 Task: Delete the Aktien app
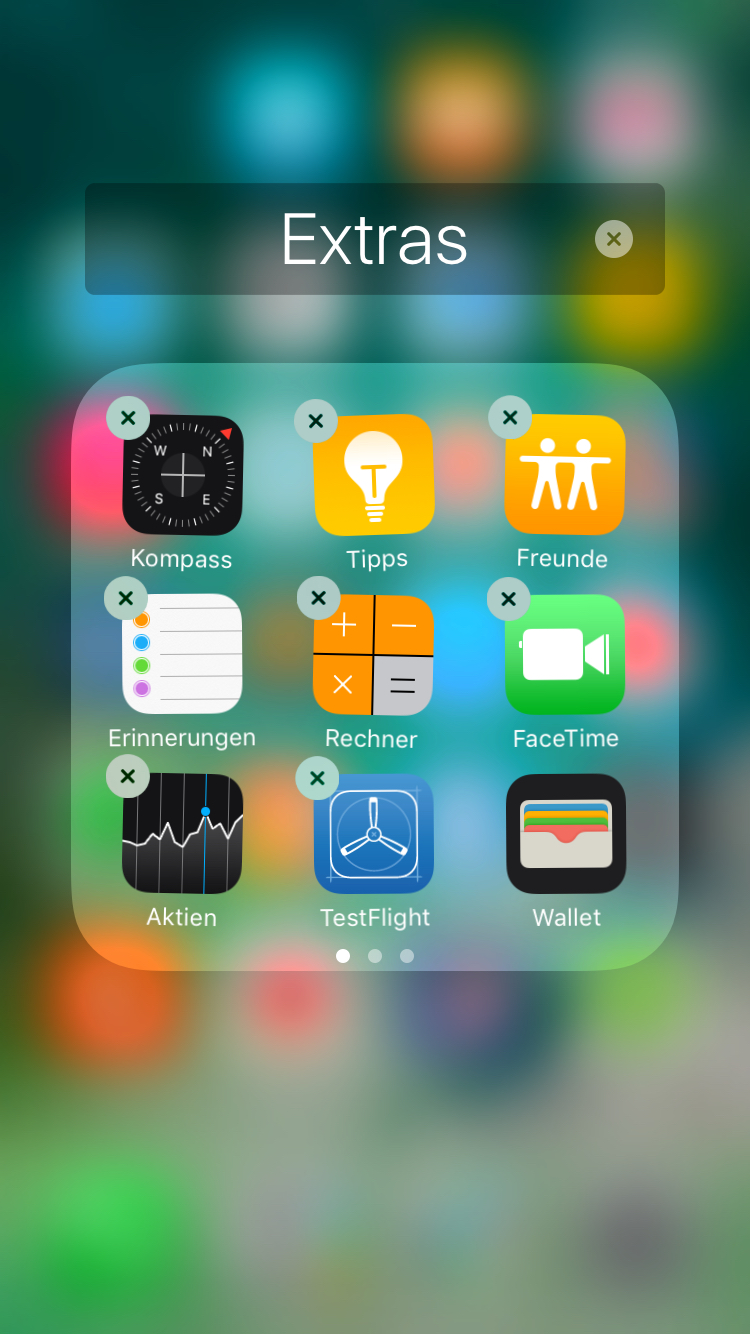click(x=128, y=776)
